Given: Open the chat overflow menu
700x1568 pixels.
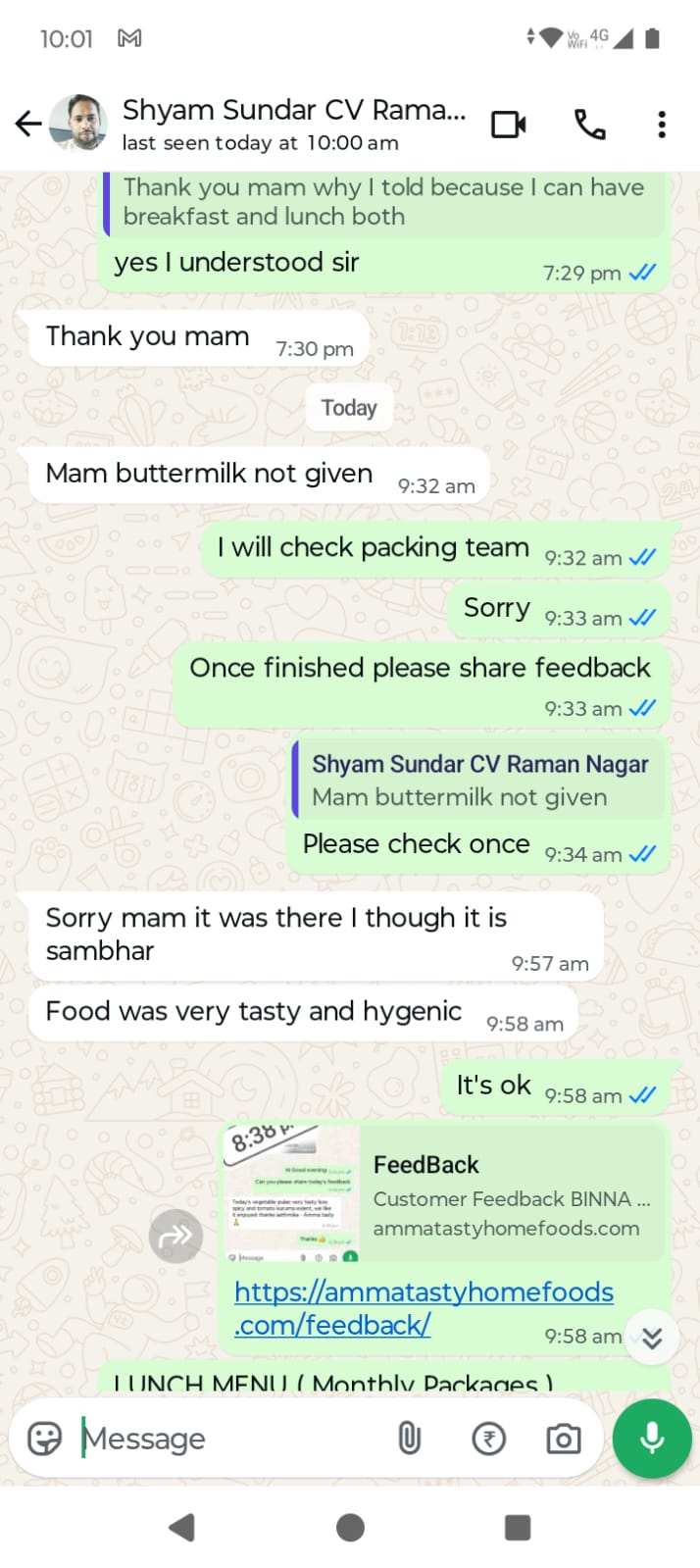Looking at the screenshot, I should click(662, 125).
